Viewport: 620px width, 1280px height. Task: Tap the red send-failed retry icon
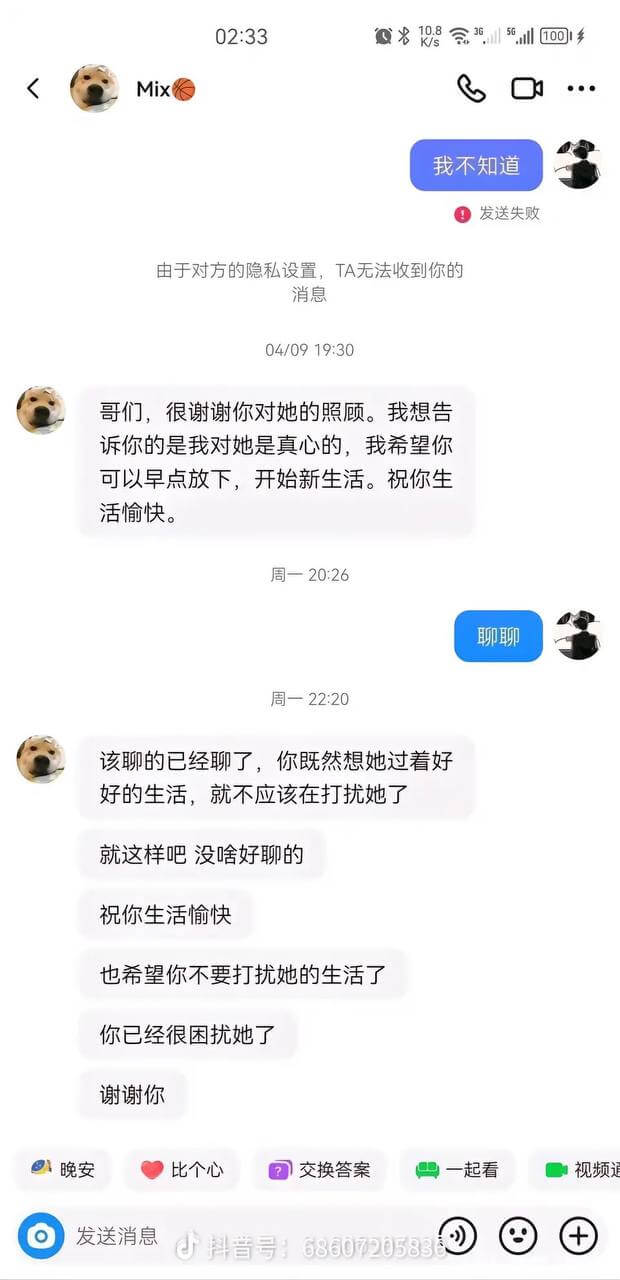[x=462, y=214]
